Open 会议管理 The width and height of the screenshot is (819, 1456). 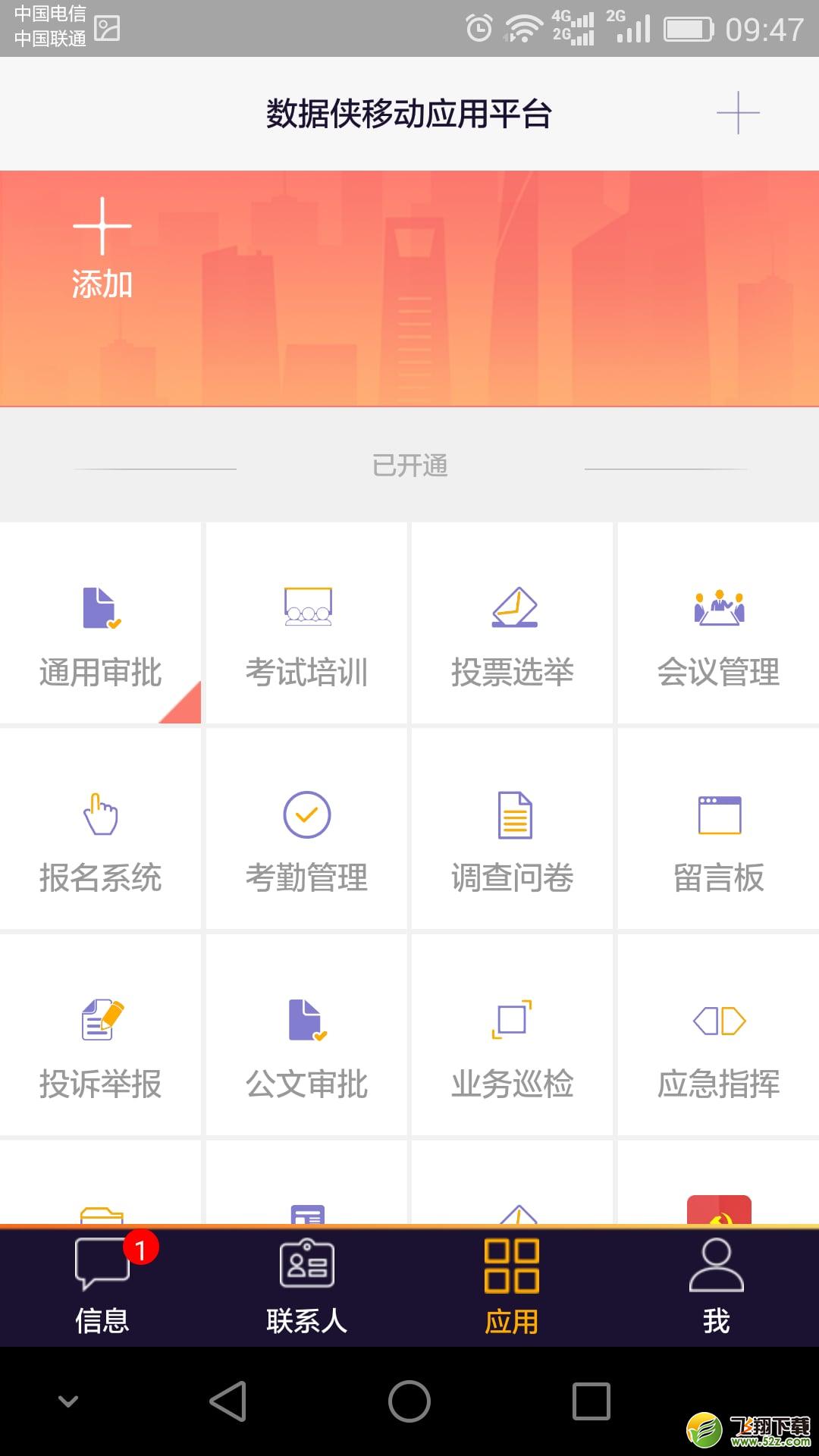point(718,623)
